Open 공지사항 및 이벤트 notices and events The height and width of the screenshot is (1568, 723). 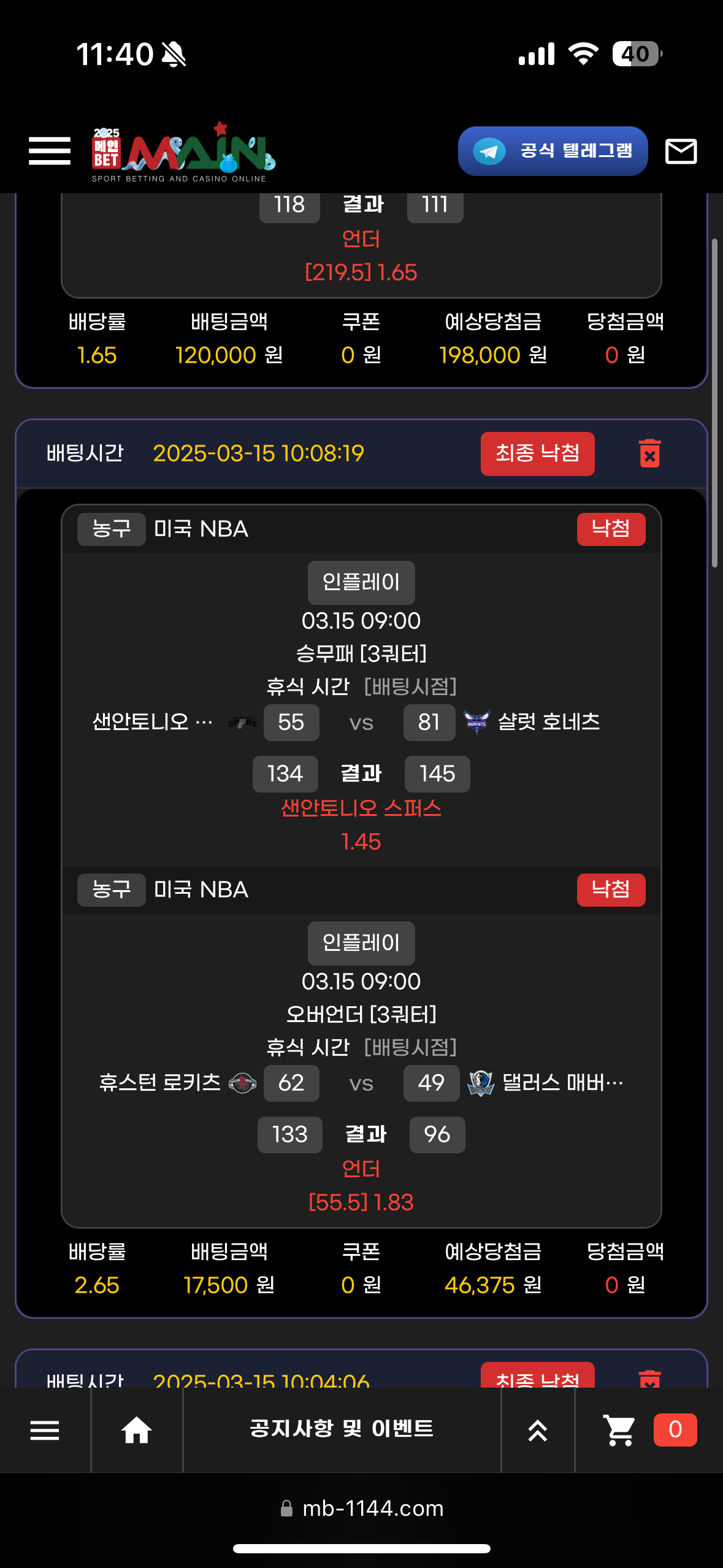[x=342, y=1429]
